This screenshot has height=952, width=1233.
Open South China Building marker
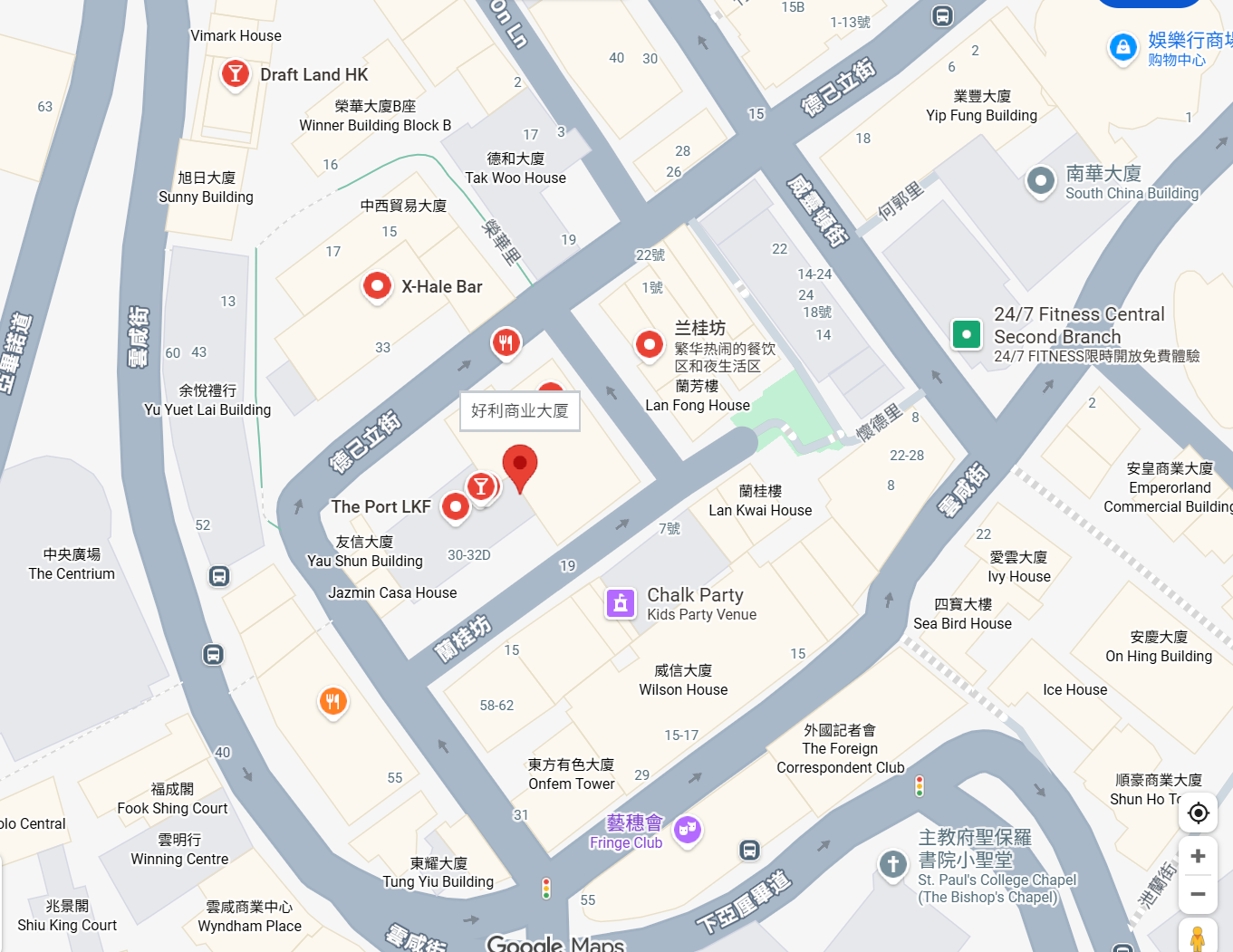[x=1040, y=180]
